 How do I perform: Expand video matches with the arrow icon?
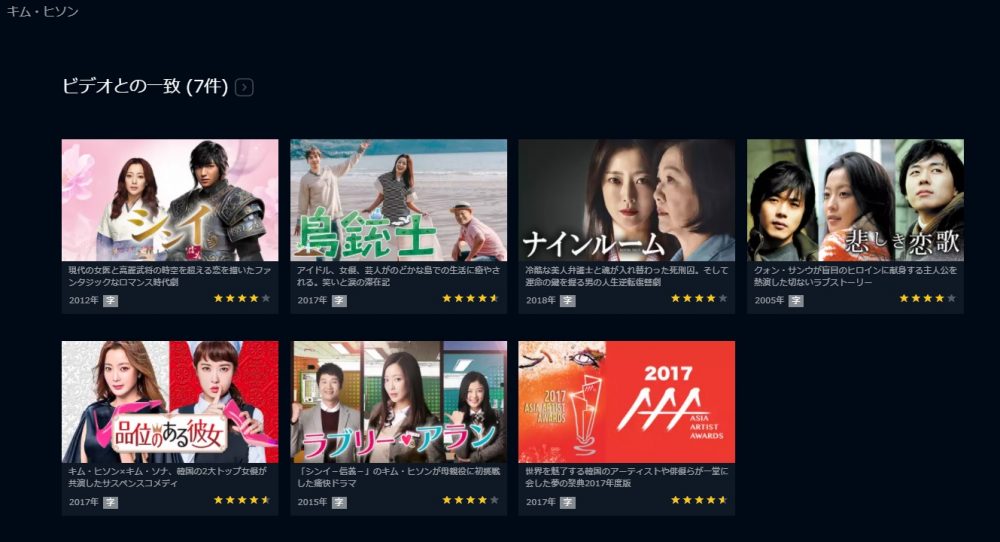(x=244, y=87)
